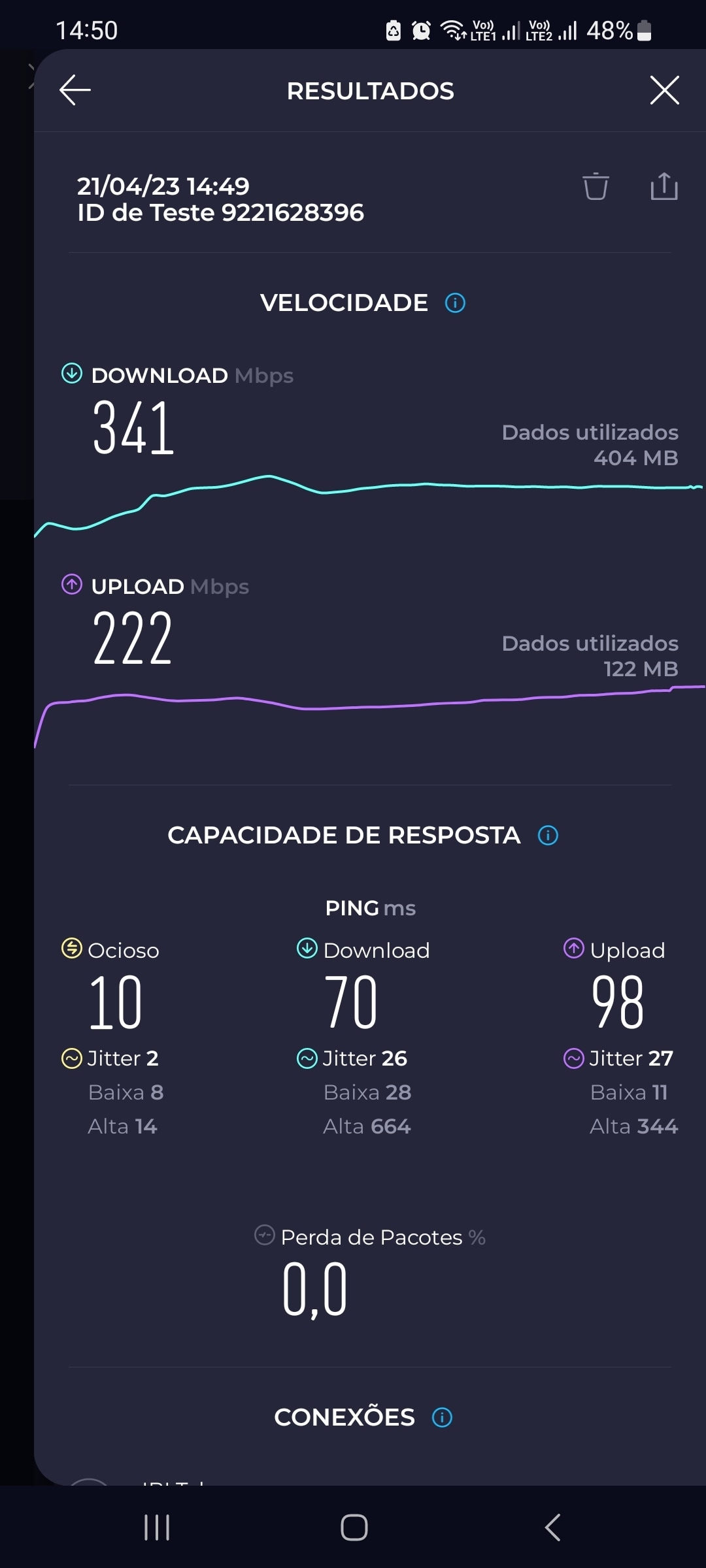Tap the system home button
This screenshot has height=1568, width=706.
coord(354,1527)
